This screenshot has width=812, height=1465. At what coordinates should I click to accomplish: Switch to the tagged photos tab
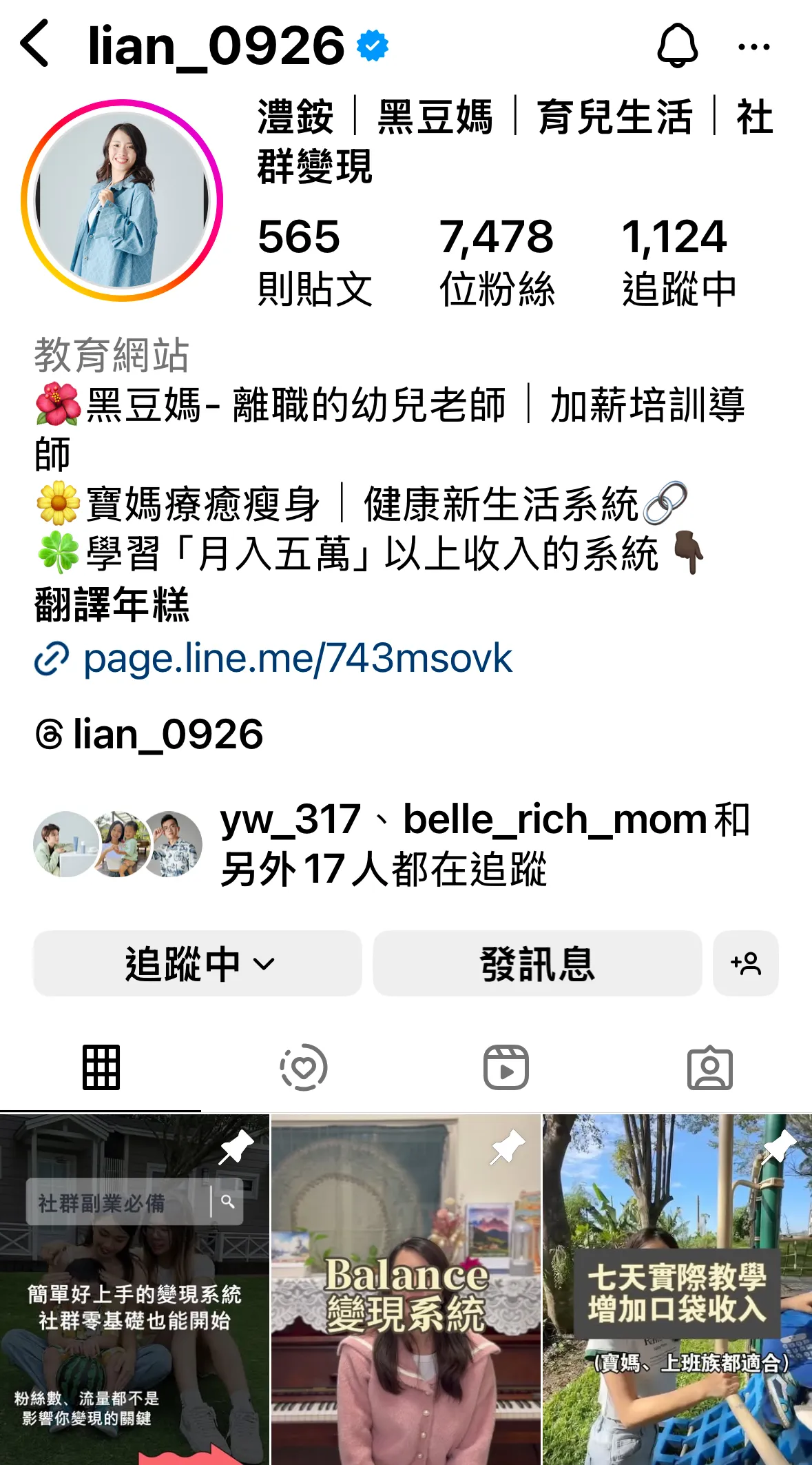(x=709, y=1067)
